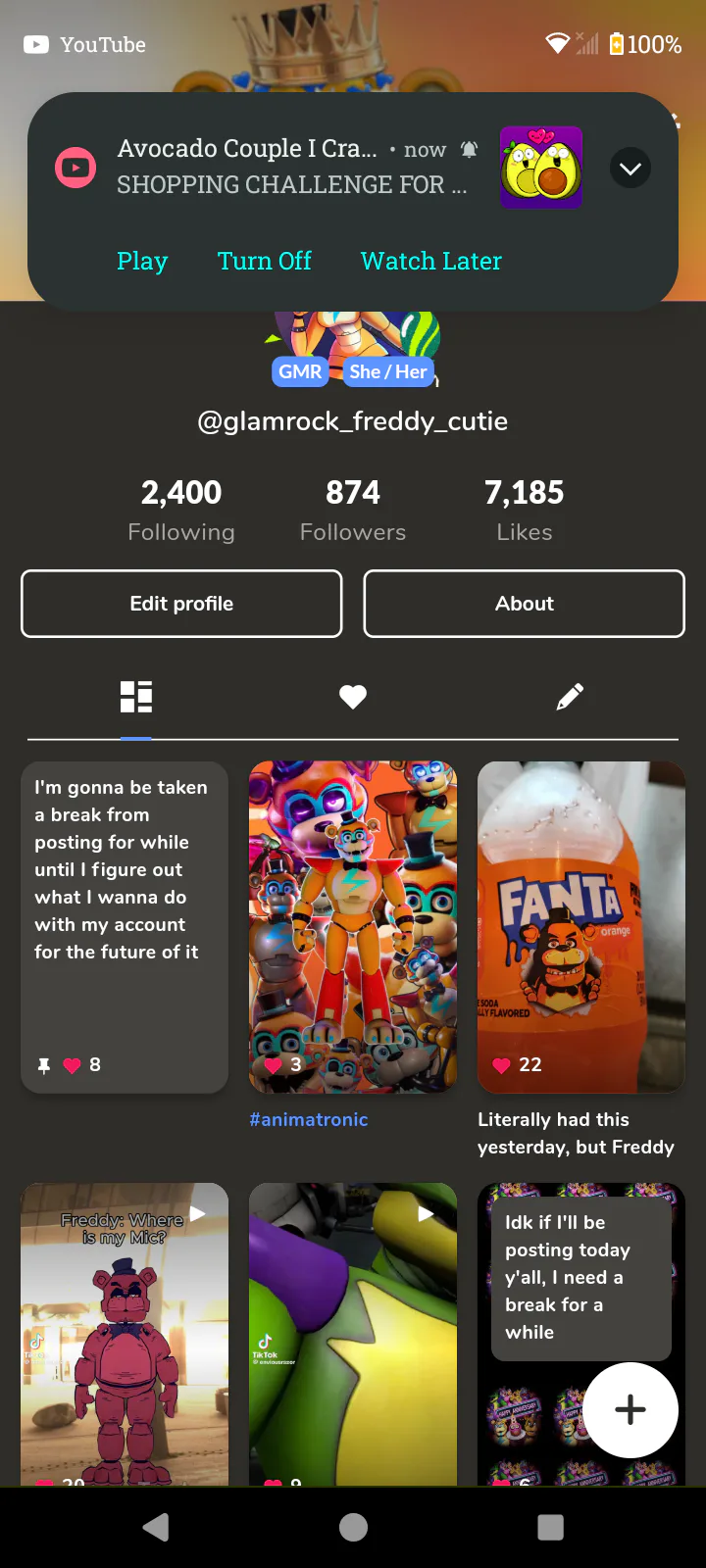Open the pinned break-from-posting text post

[x=125, y=926]
